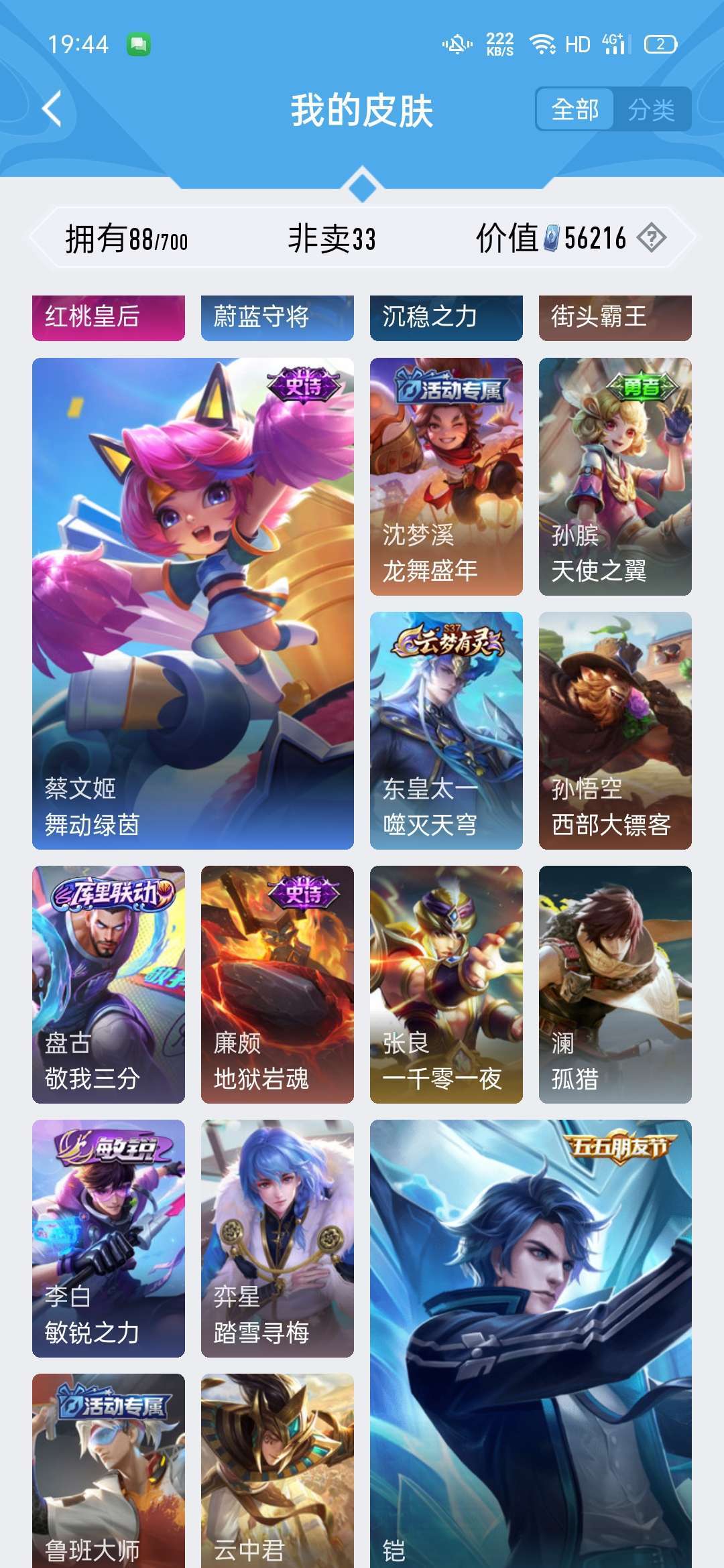This screenshot has width=724, height=1568.
Task: Open 张良 一千零一夜 skin
Action: 446,984
